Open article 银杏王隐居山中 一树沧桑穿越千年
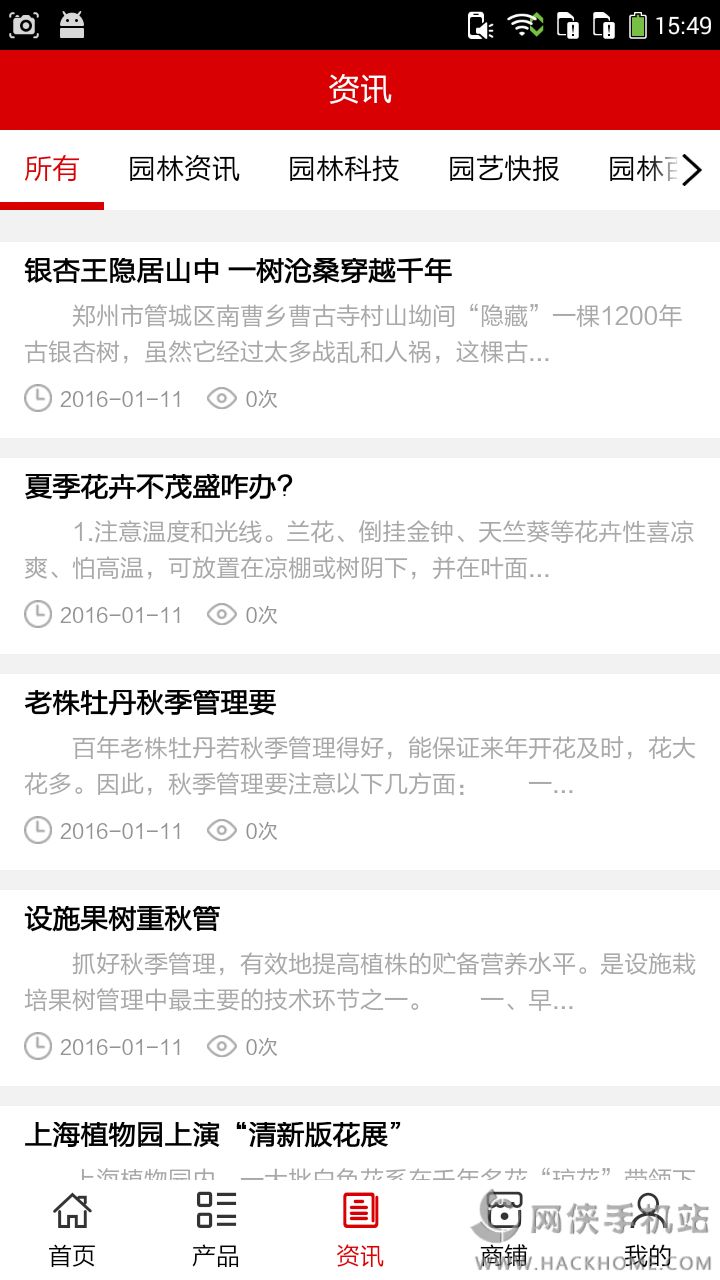 [x=238, y=270]
